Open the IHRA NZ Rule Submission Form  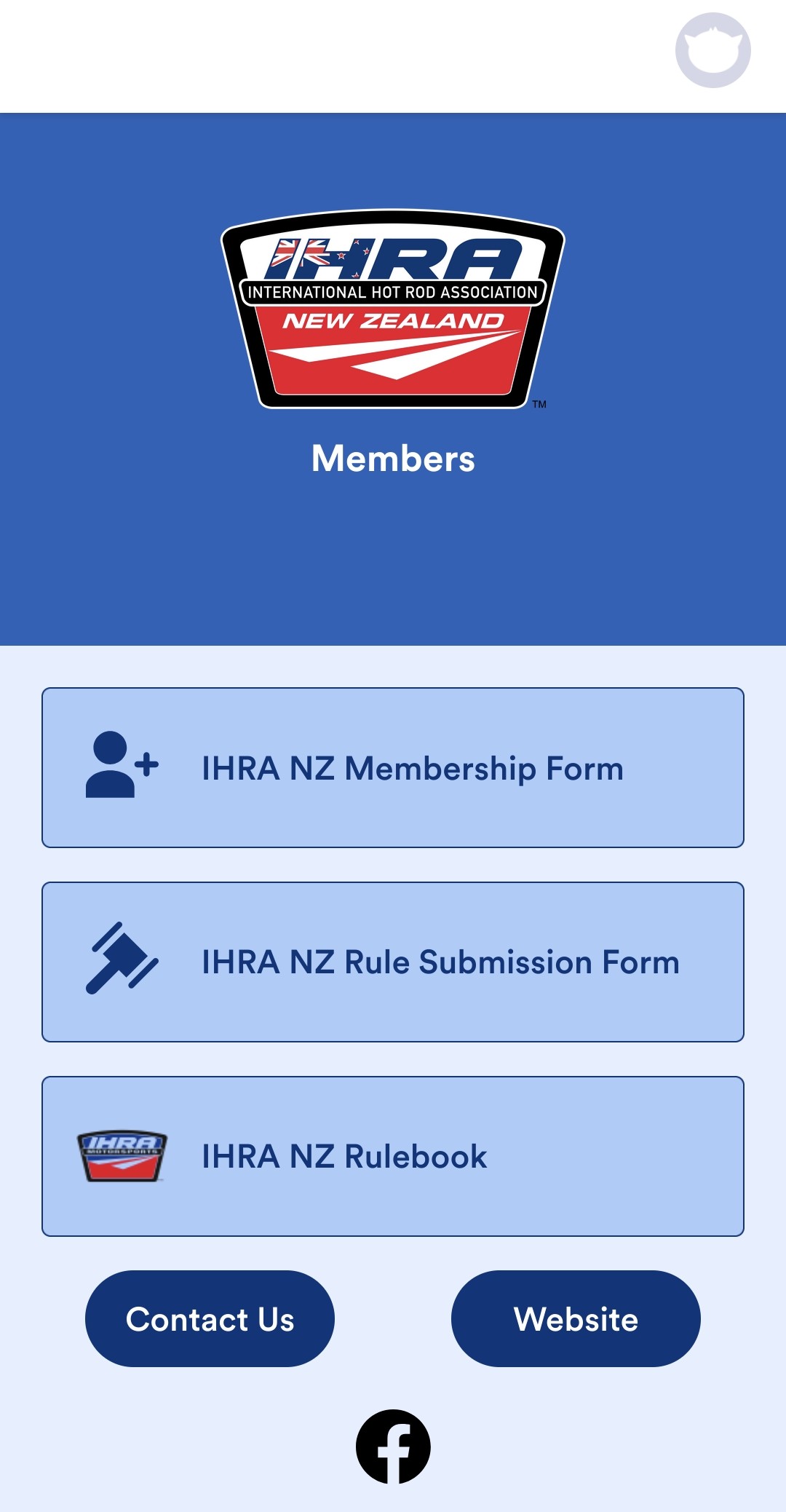tap(393, 962)
